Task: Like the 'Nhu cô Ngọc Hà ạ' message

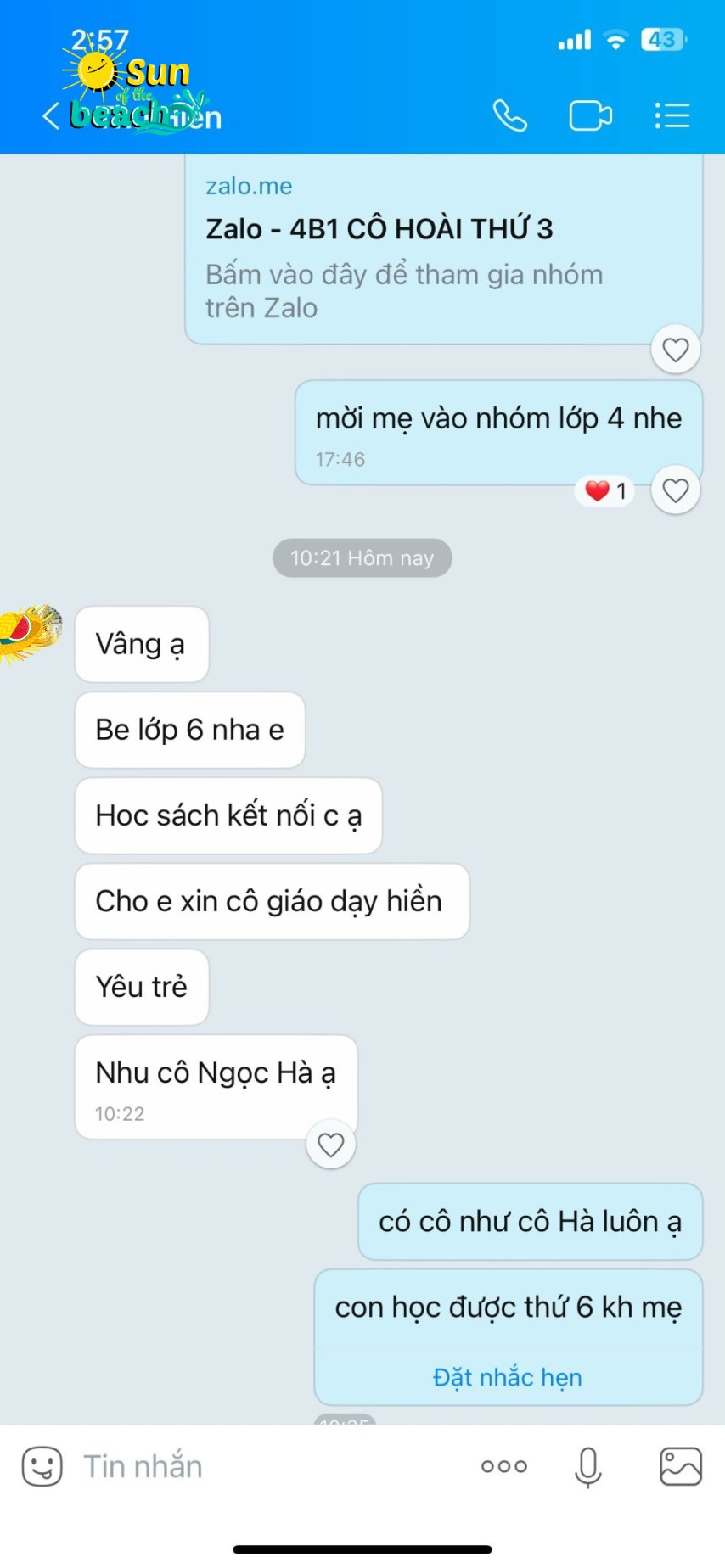Action: tap(331, 1145)
